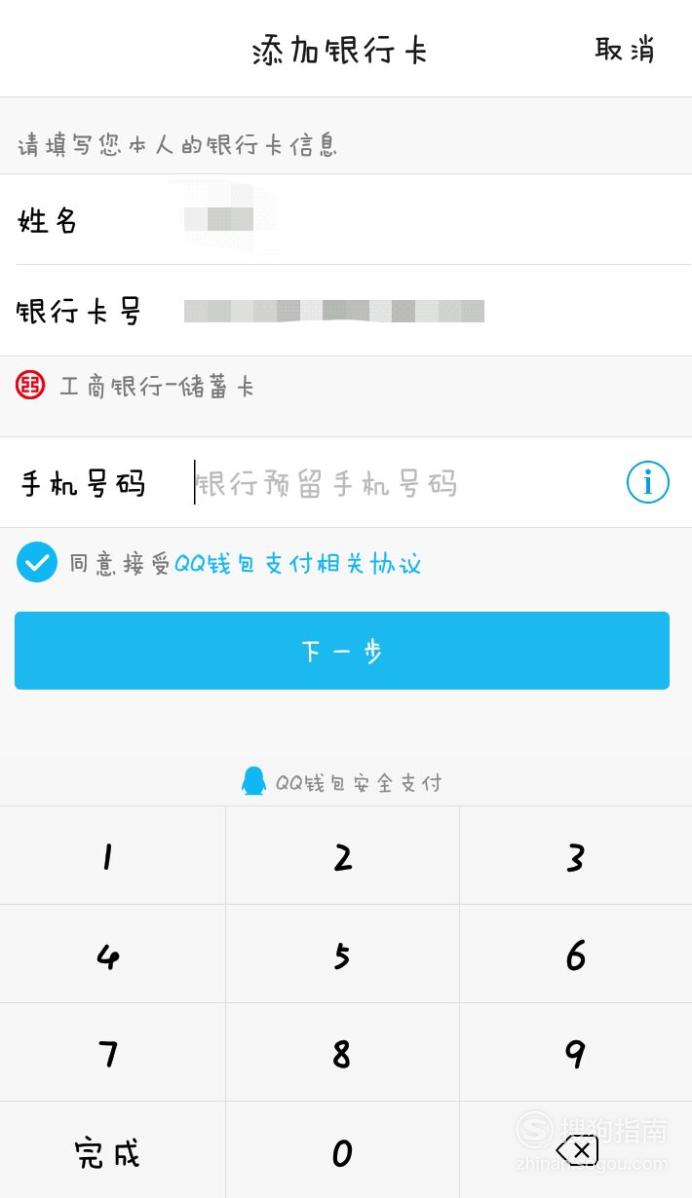Enter digit 5 on the keypad
The height and width of the screenshot is (1198, 692).
click(343, 954)
